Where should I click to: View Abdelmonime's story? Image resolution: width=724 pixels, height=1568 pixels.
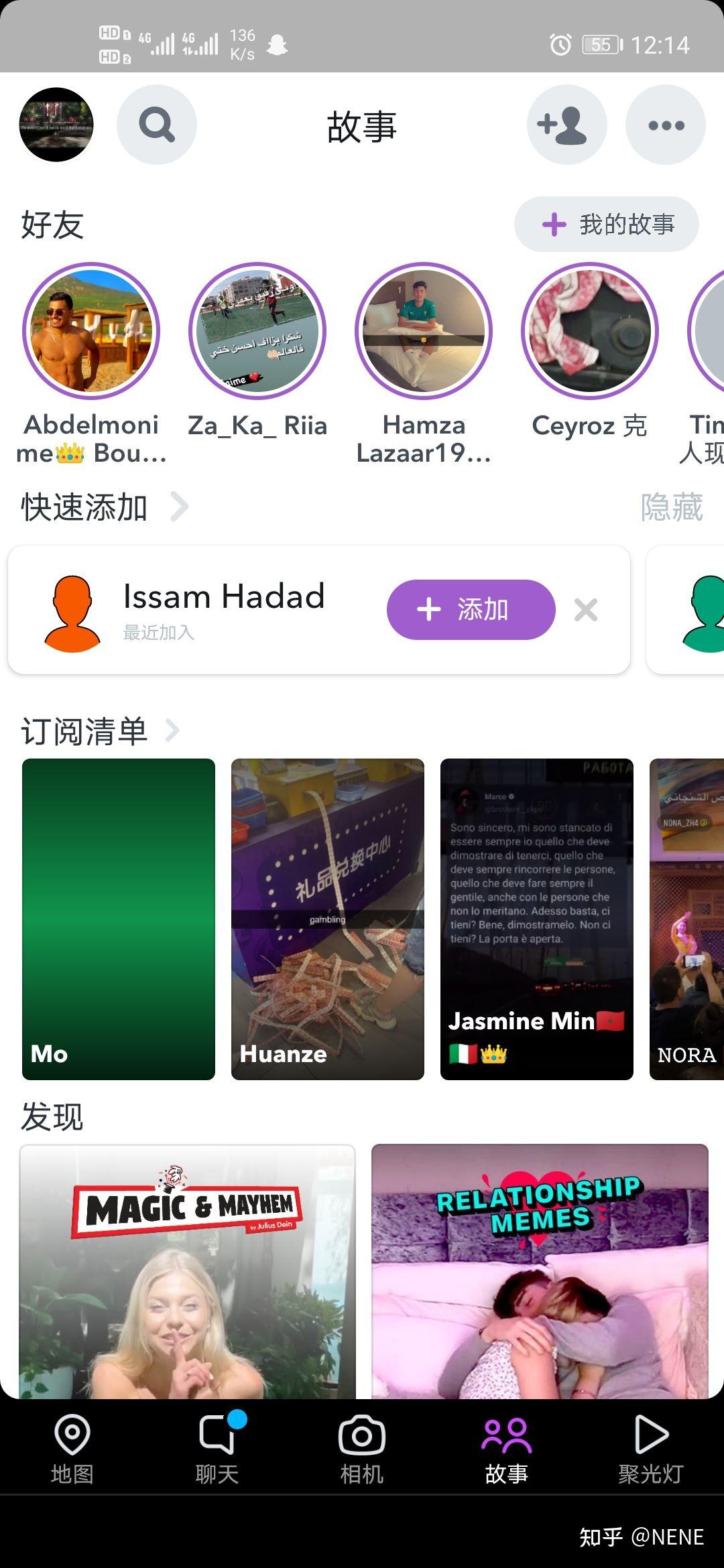(x=91, y=331)
